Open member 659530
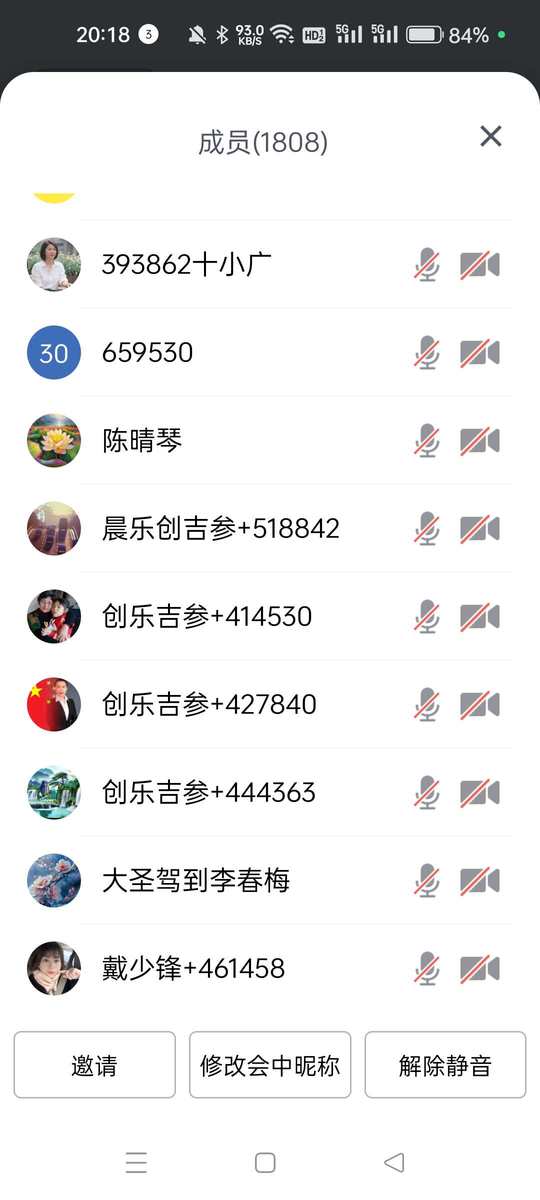 pyautogui.click(x=270, y=353)
